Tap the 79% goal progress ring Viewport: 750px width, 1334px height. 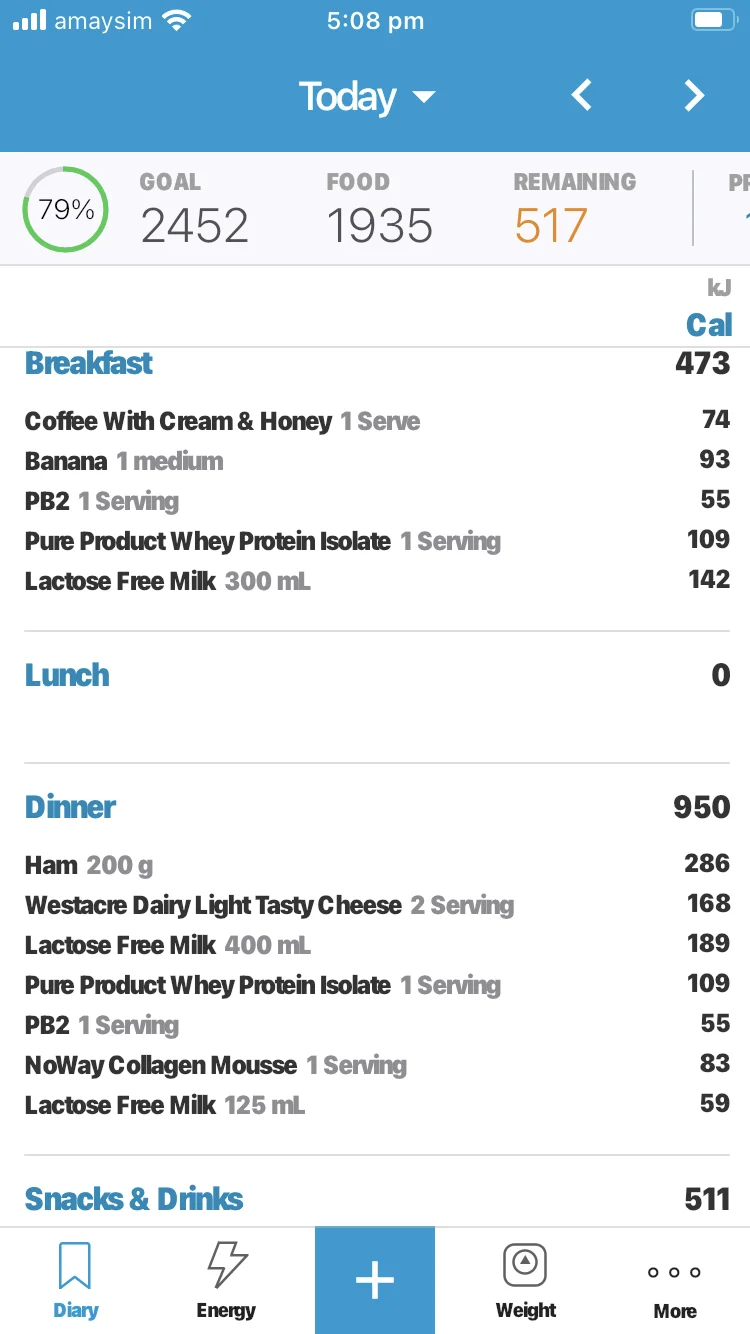pyautogui.click(x=66, y=209)
